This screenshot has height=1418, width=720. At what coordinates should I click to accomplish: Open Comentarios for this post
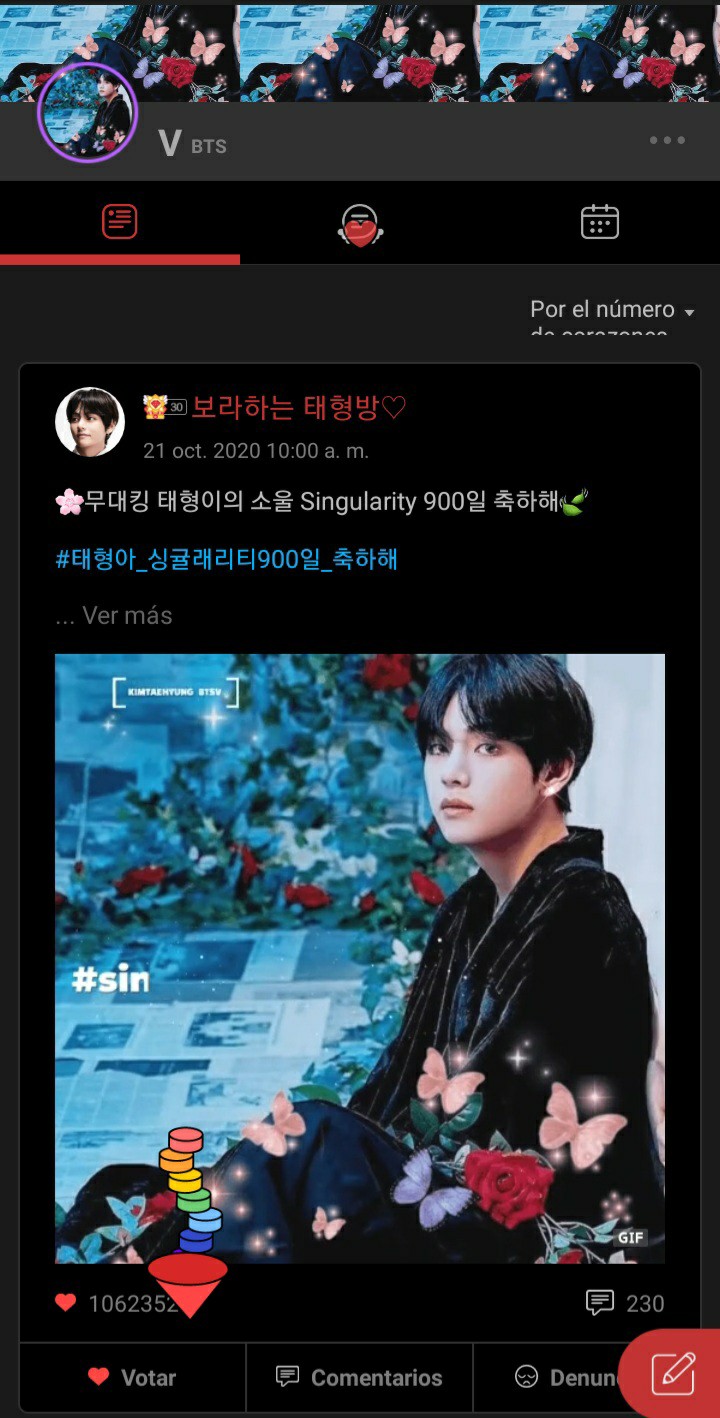point(359,1378)
